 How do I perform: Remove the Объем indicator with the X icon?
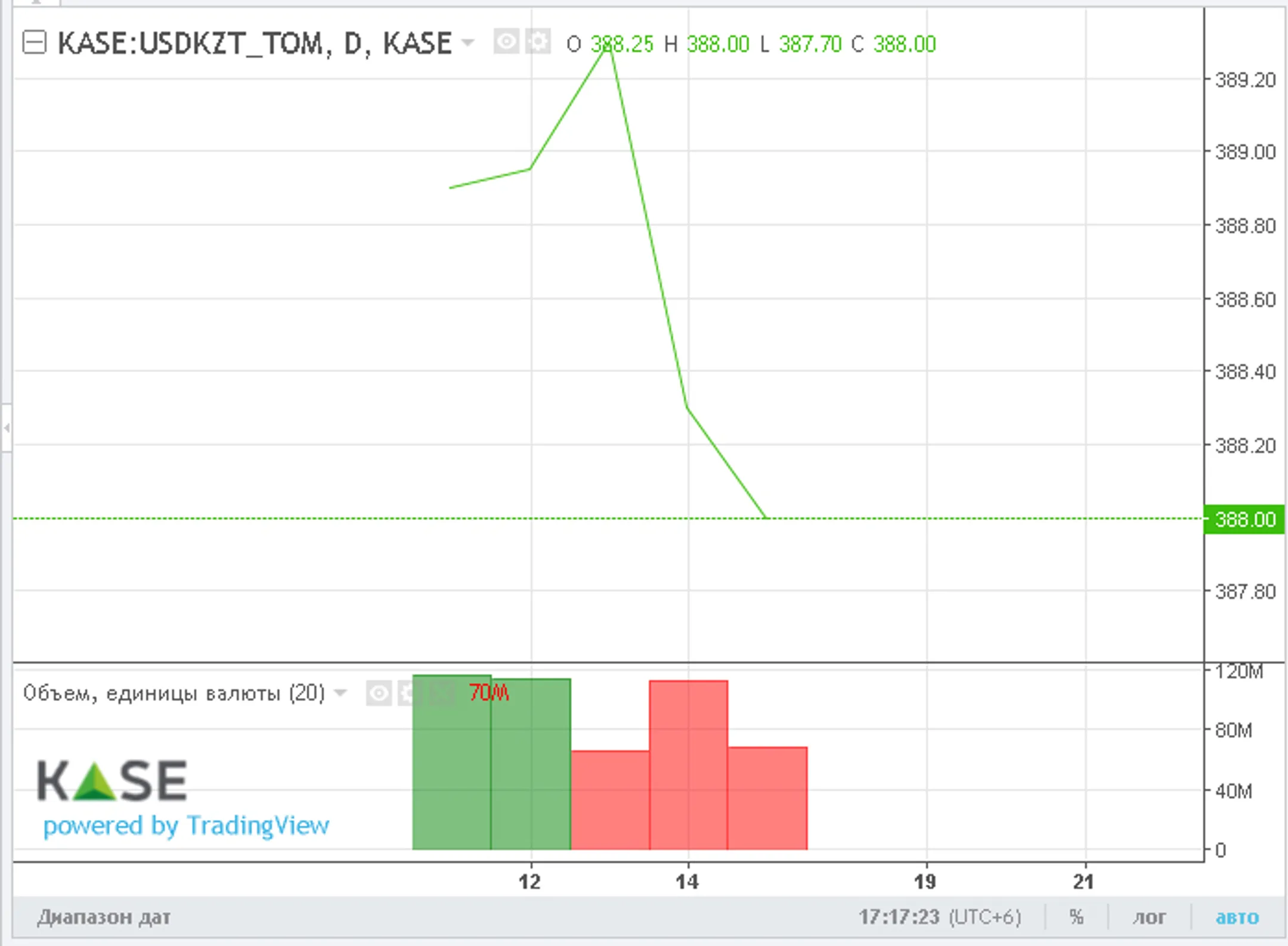click(x=441, y=693)
